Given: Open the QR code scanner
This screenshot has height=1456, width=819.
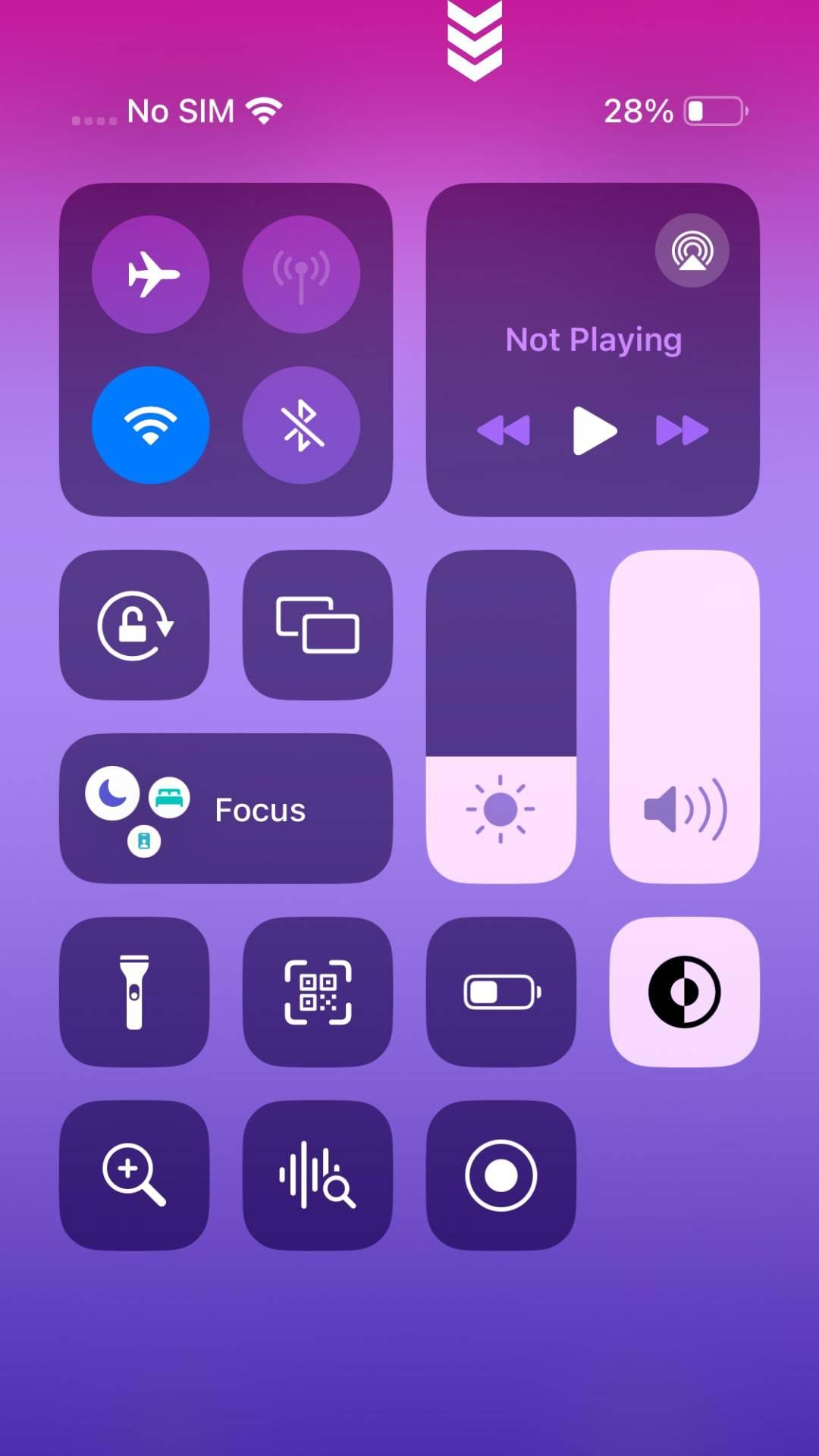Looking at the screenshot, I should click(x=318, y=992).
